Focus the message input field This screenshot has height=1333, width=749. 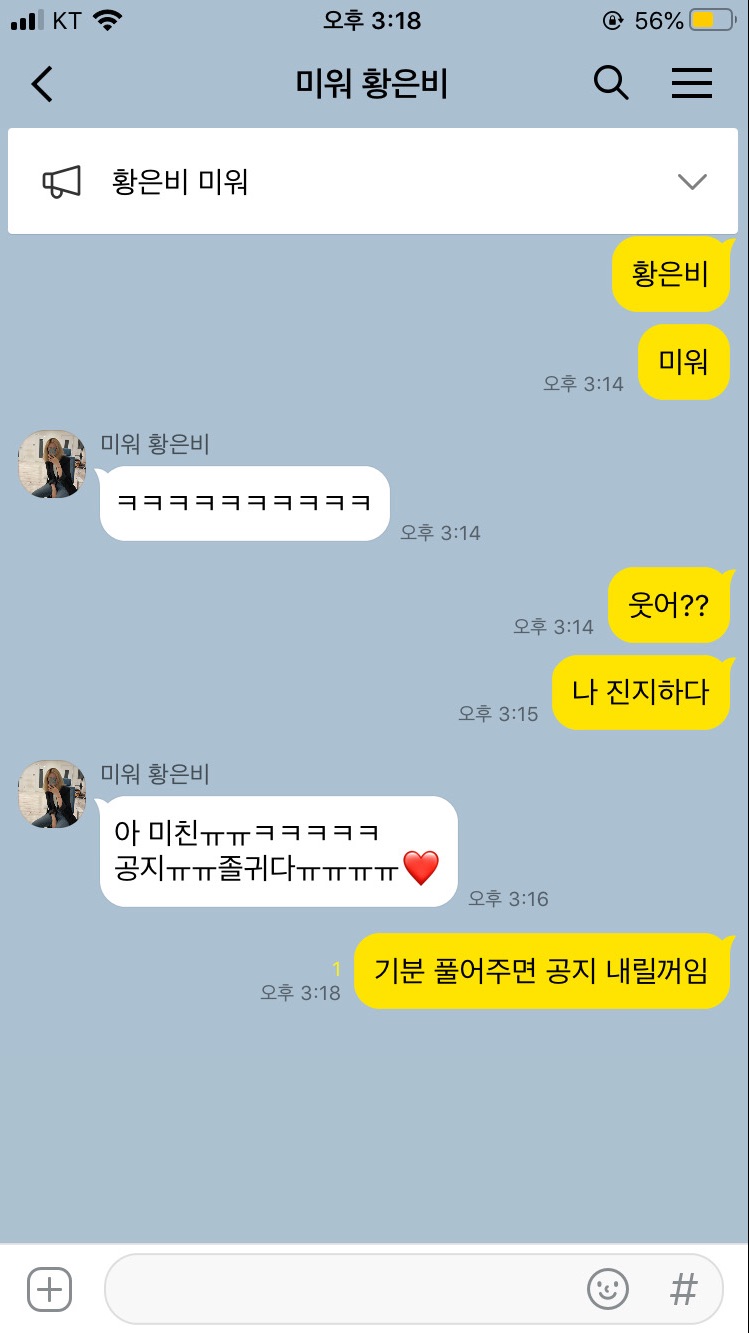click(340, 1289)
